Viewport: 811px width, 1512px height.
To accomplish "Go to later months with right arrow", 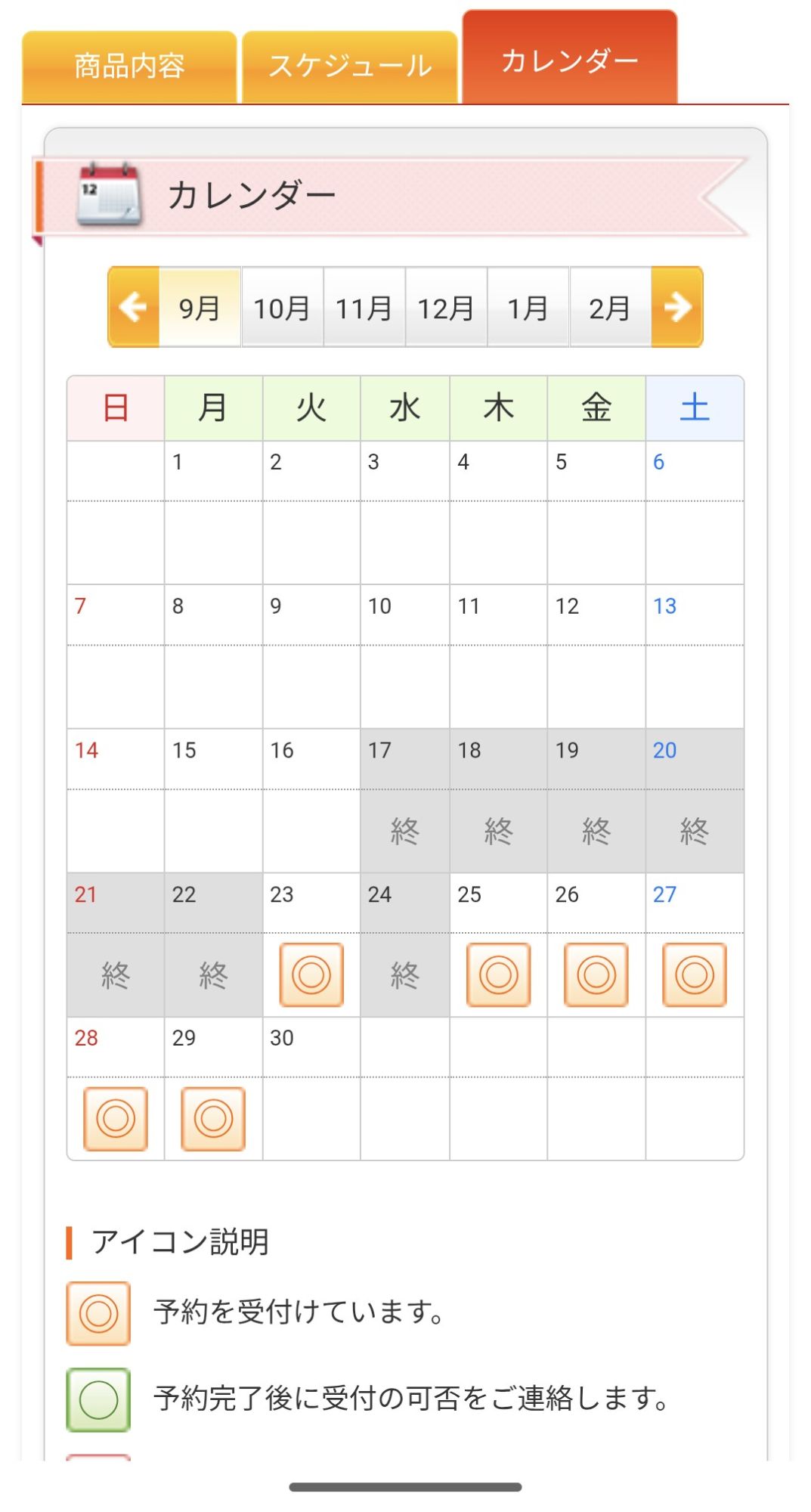I will 677,307.
